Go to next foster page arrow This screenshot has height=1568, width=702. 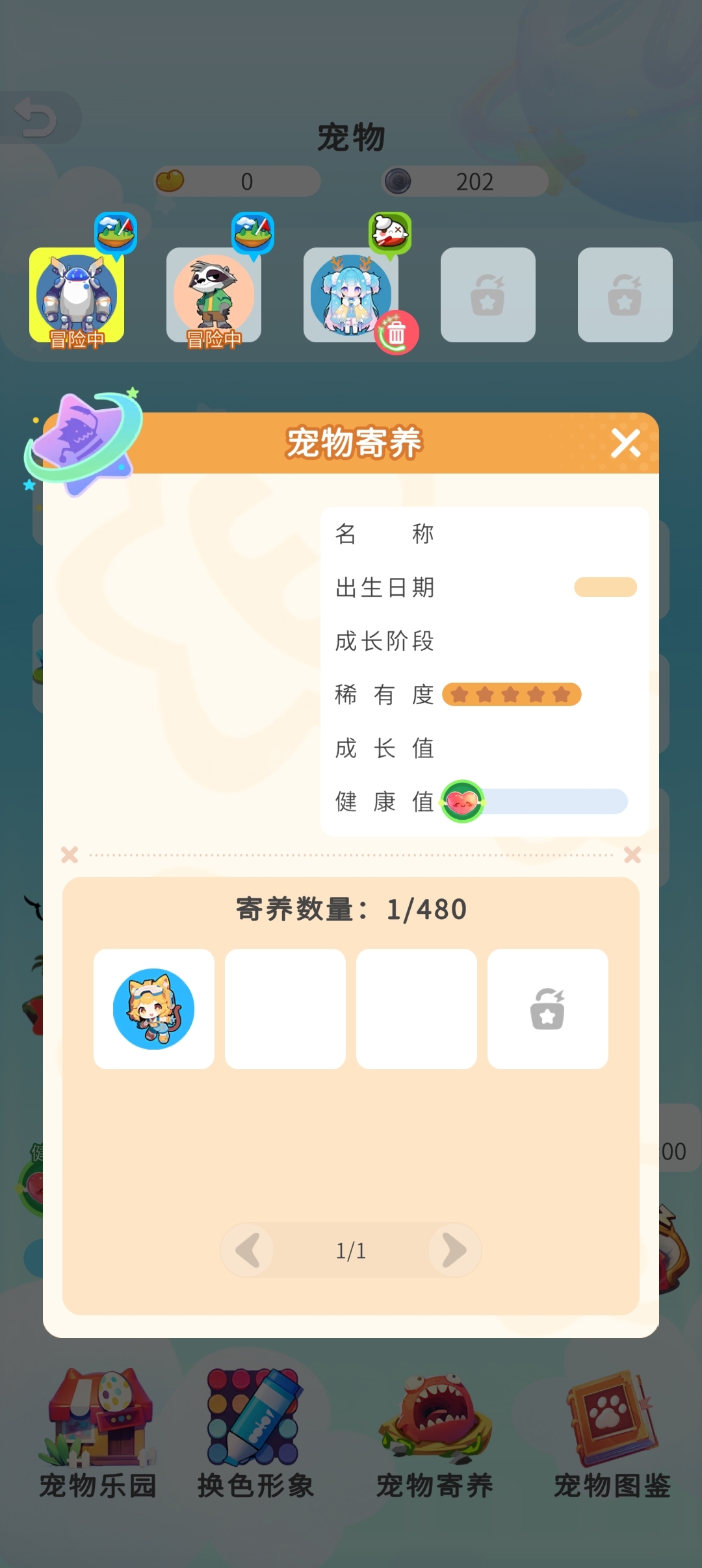pyautogui.click(x=454, y=1250)
